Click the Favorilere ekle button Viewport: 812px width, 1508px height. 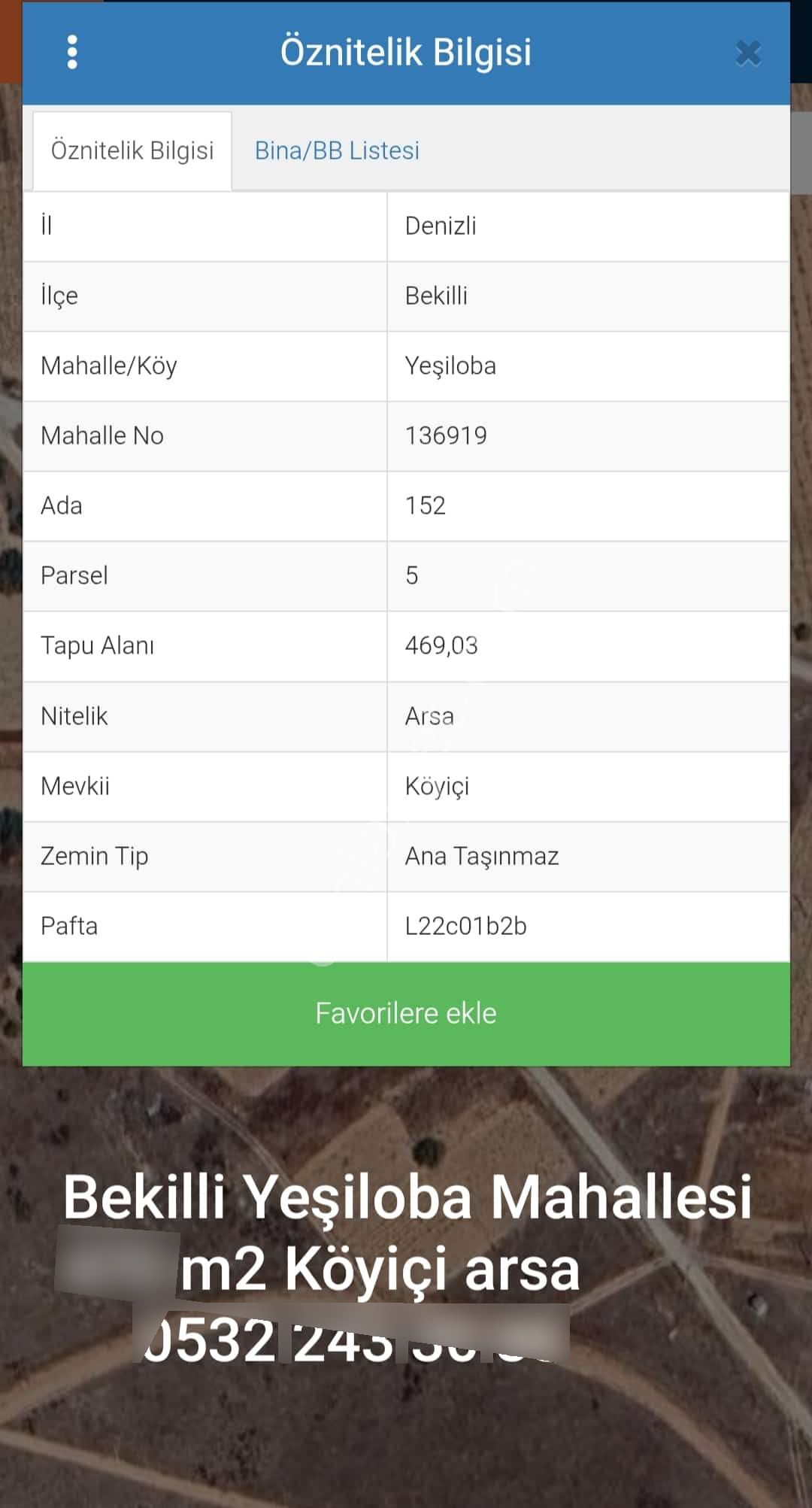pos(406,1013)
